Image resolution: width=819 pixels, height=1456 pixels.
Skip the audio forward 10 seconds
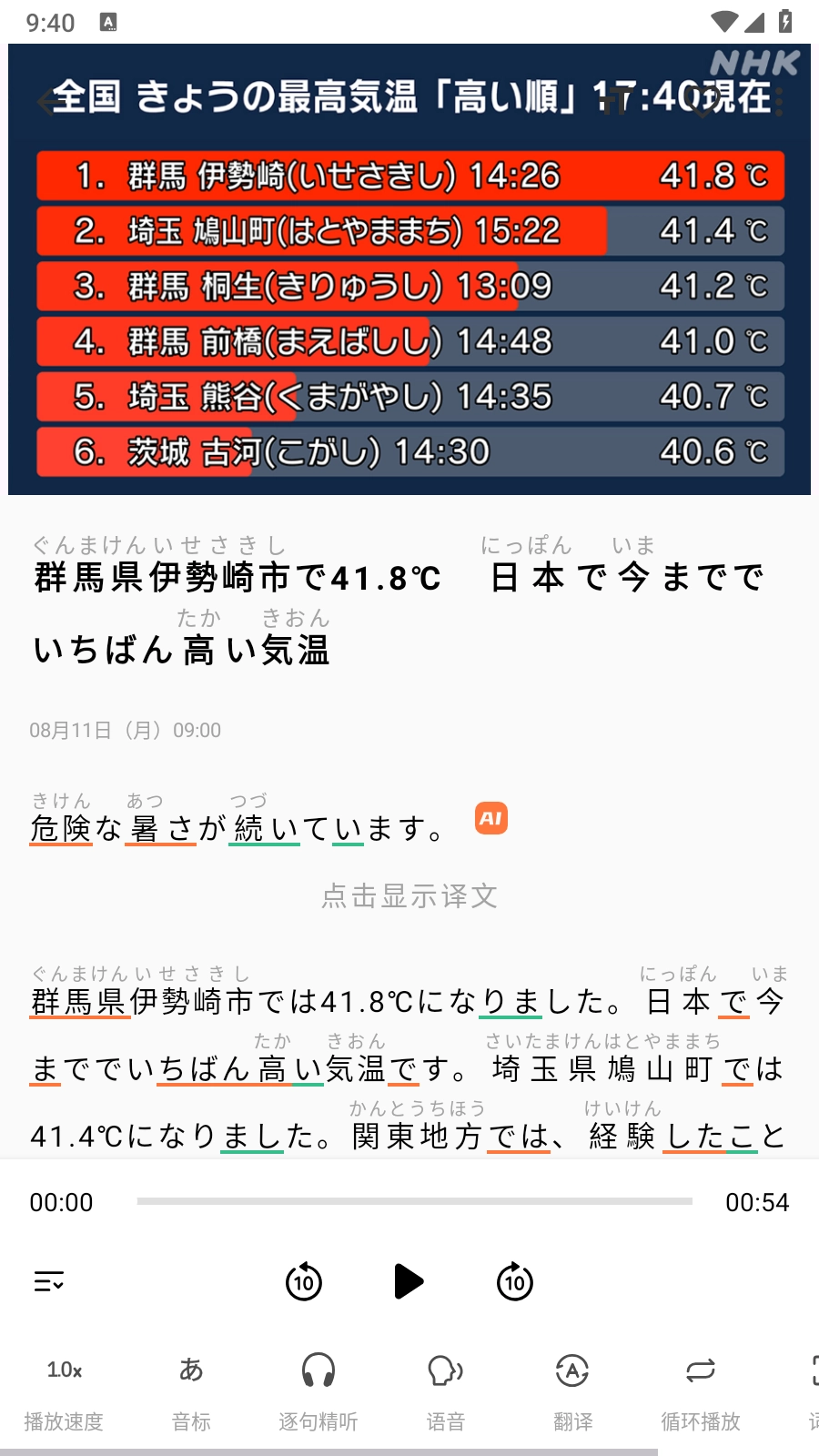click(515, 1282)
